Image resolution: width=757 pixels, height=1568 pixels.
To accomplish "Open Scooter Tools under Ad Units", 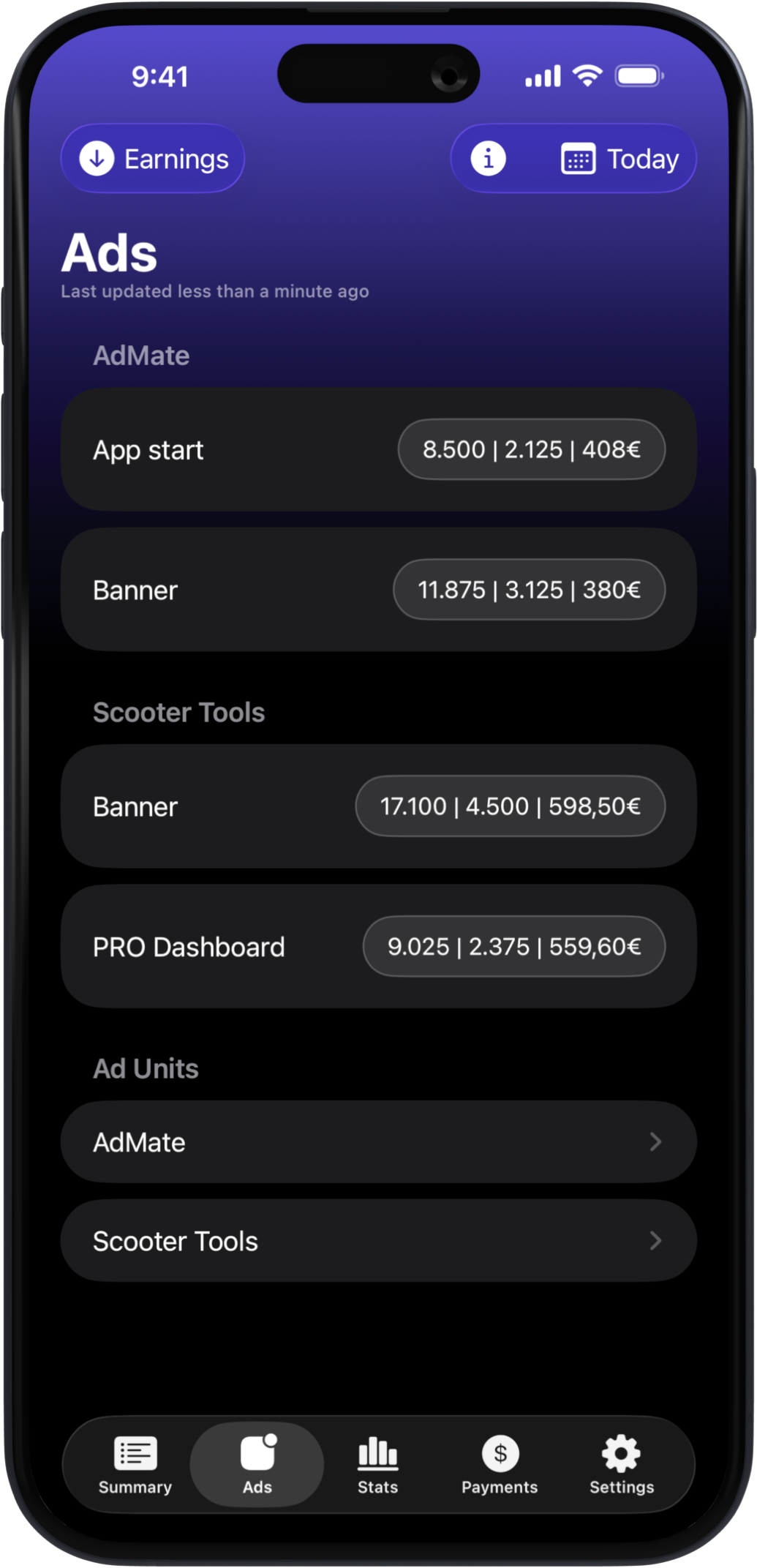I will tap(378, 1241).
